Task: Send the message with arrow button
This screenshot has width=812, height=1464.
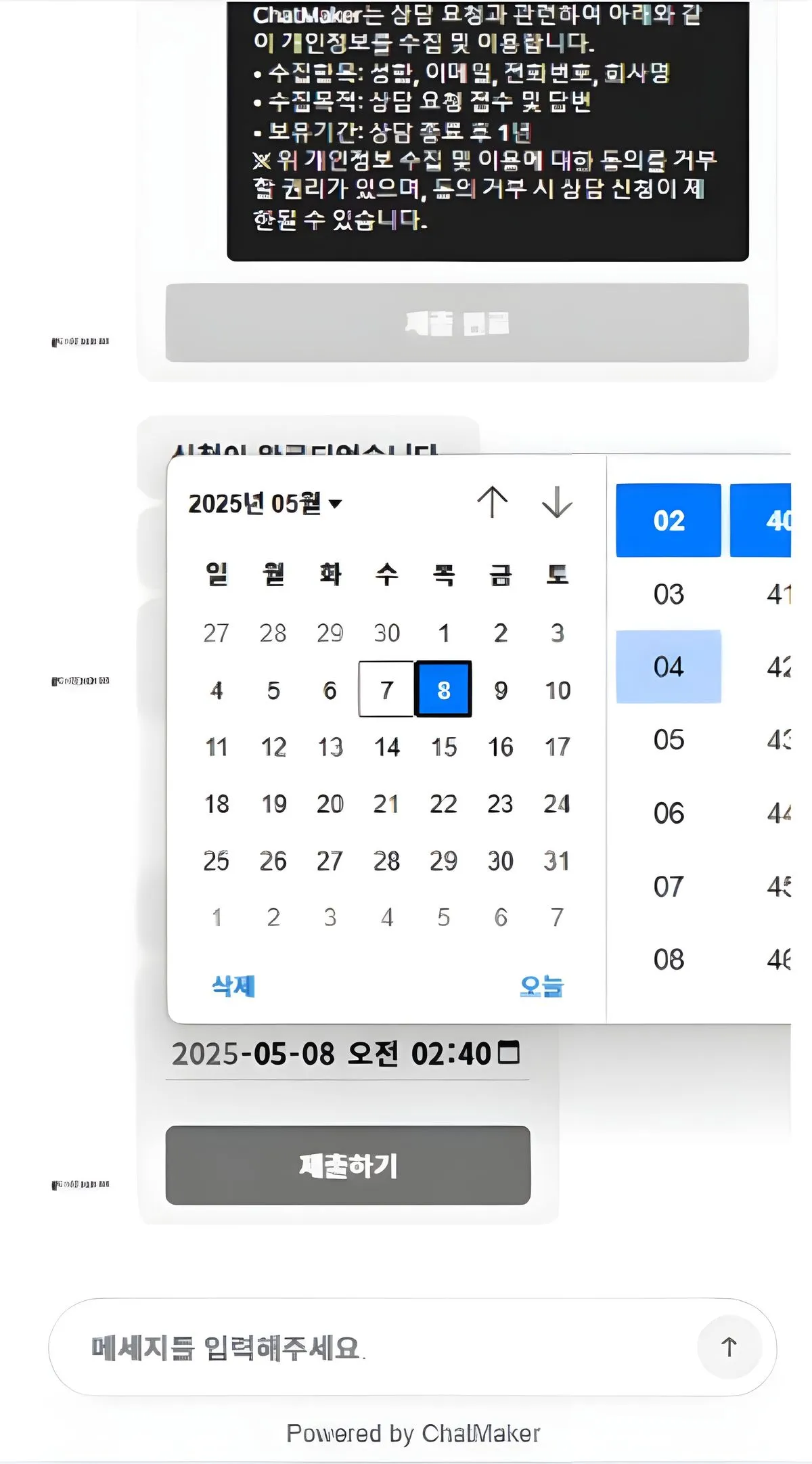Action: point(729,1347)
